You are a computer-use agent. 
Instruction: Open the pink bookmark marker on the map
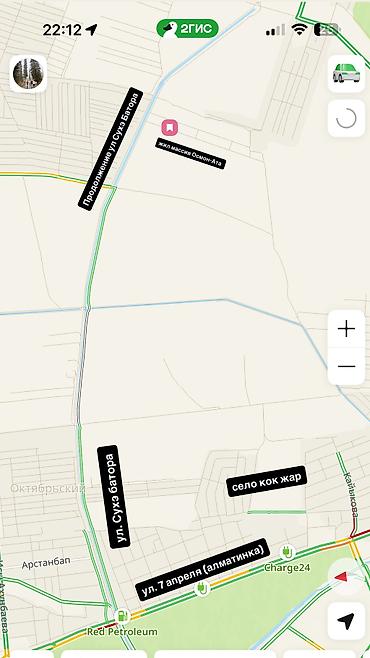tap(170, 128)
